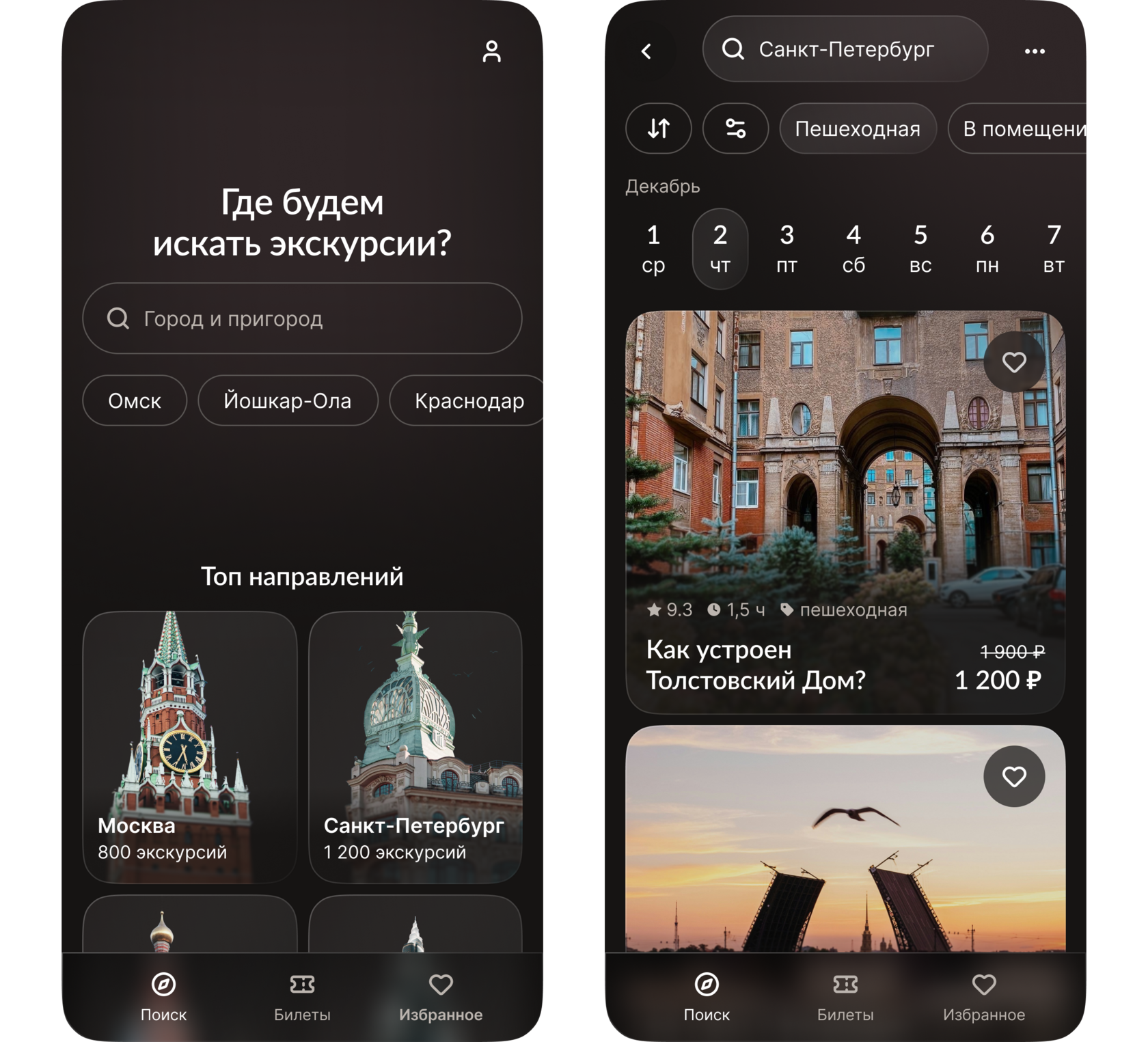Go back with the arrow beside the search bar
Image resolution: width=1148 pixels, height=1042 pixels.
[x=646, y=51]
